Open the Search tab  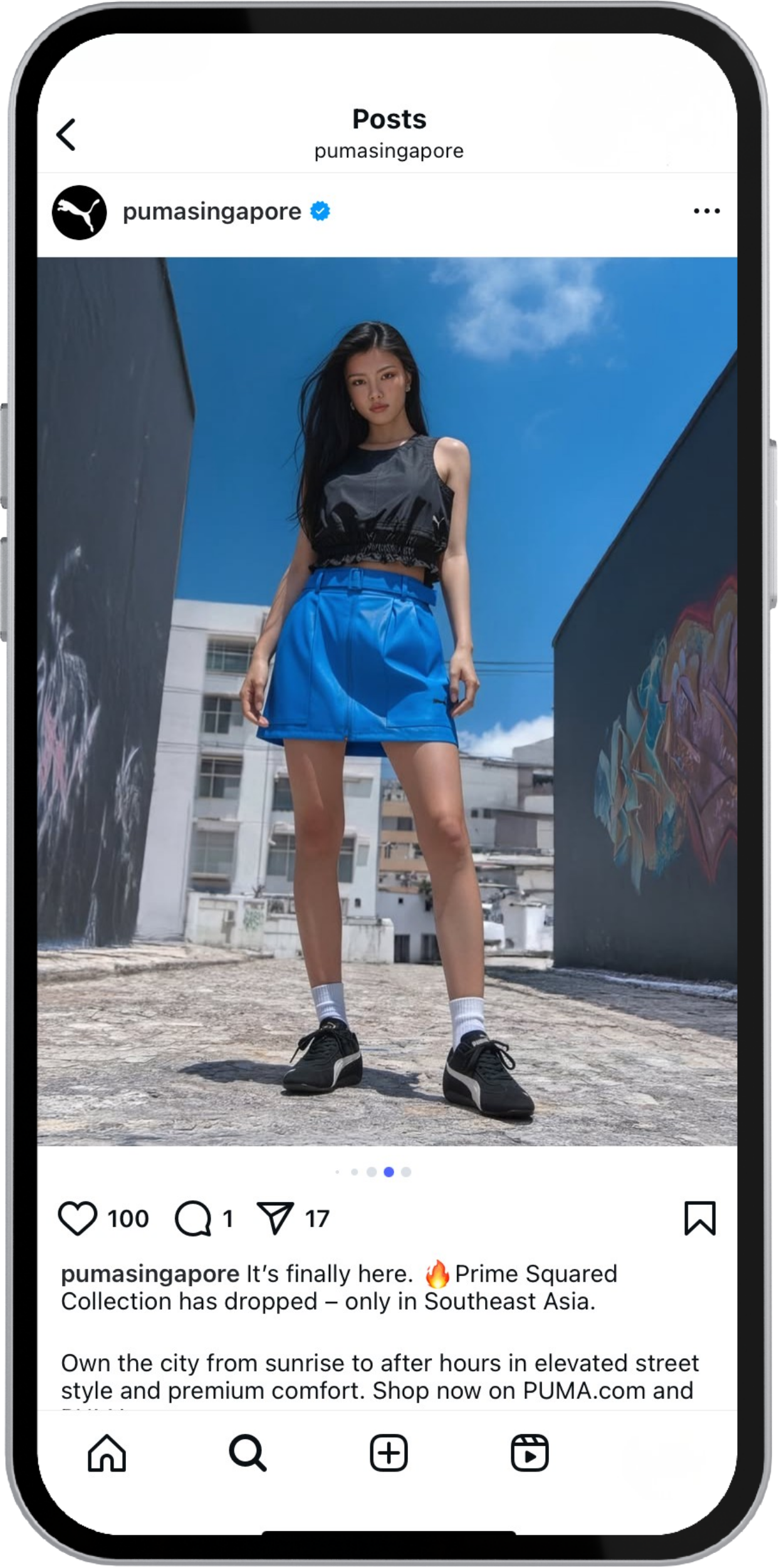(248, 1453)
